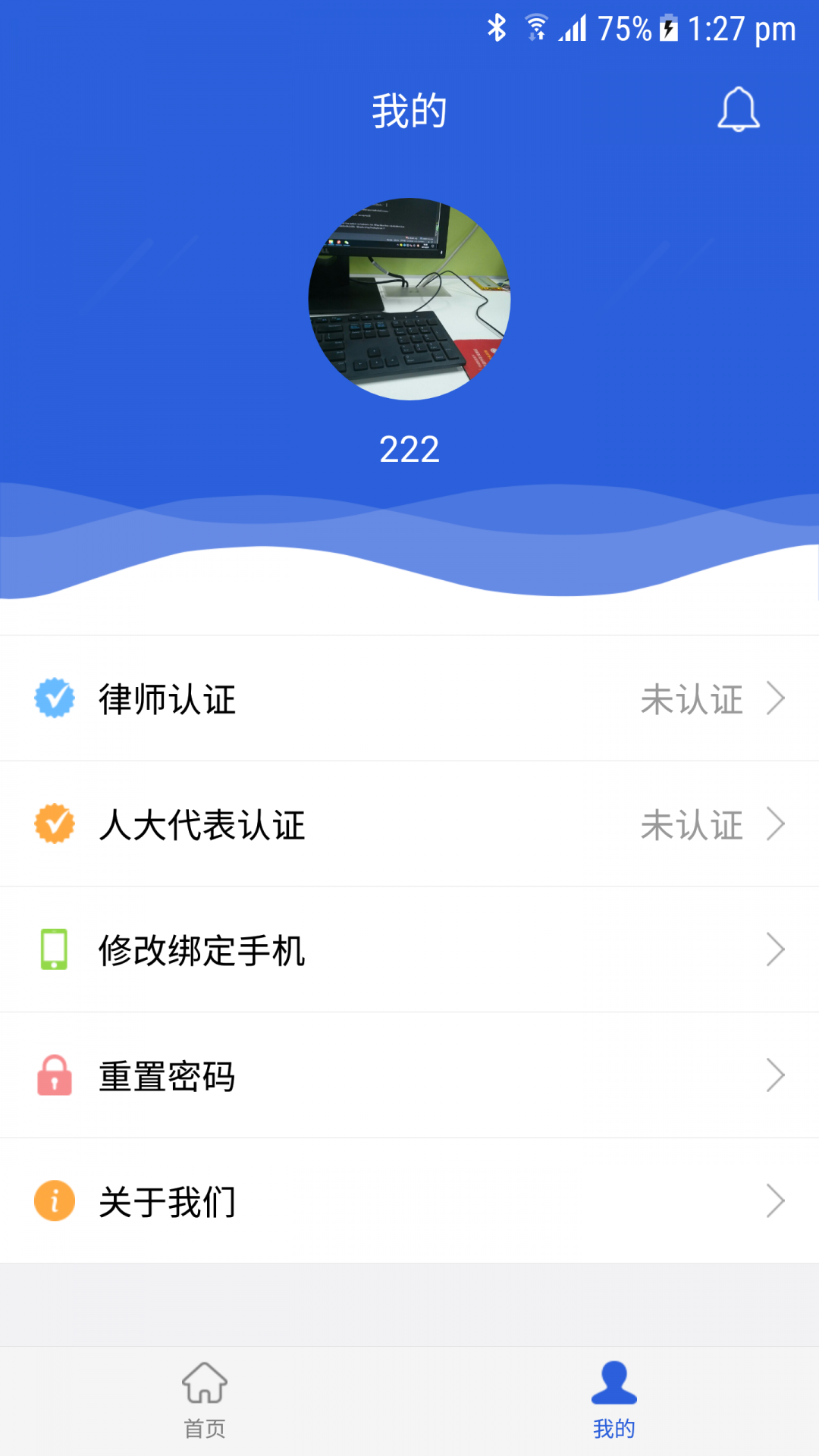Viewport: 819px width, 1456px height.
Task: Open 修改绑定手机 to change phone
Action: (x=409, y=950)
